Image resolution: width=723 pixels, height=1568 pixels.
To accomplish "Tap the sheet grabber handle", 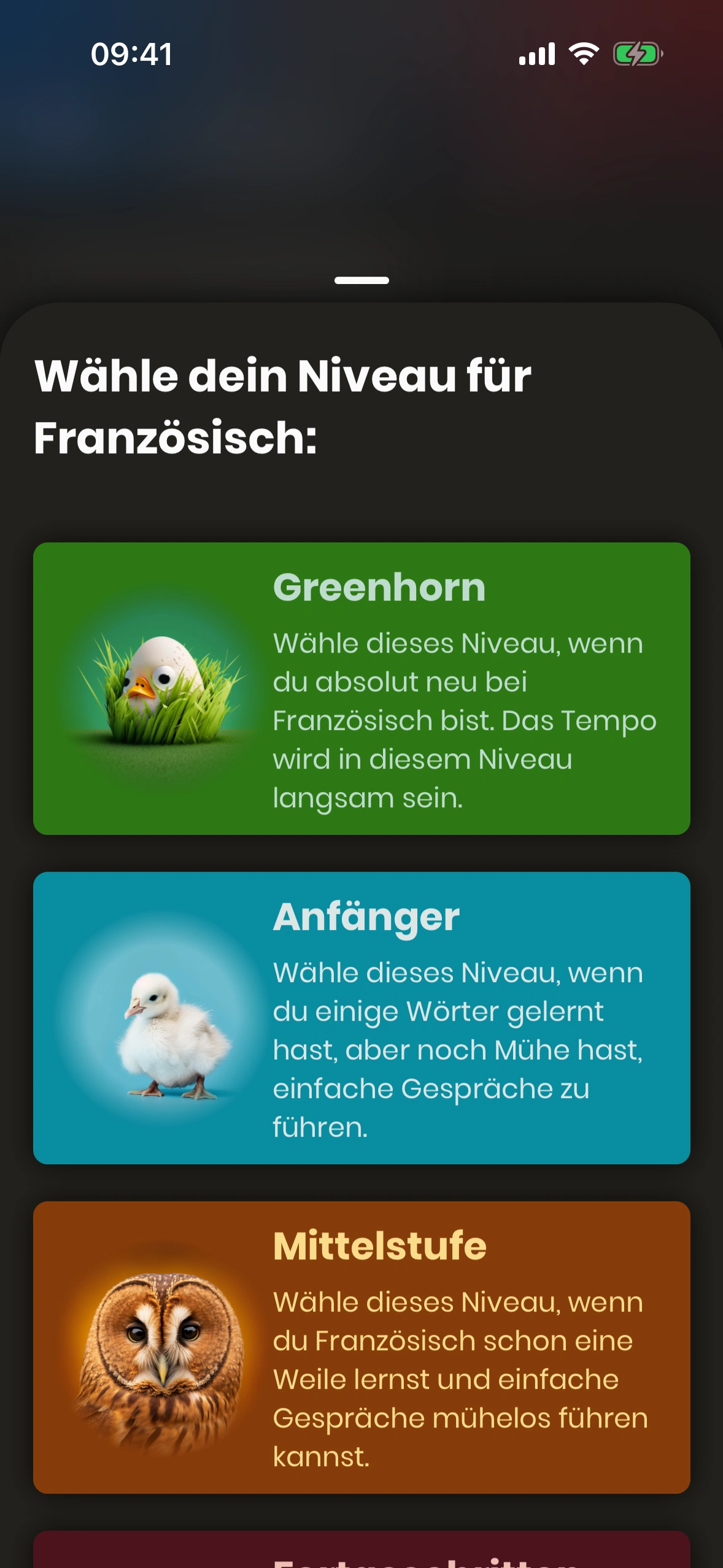I will pos(361,280).
